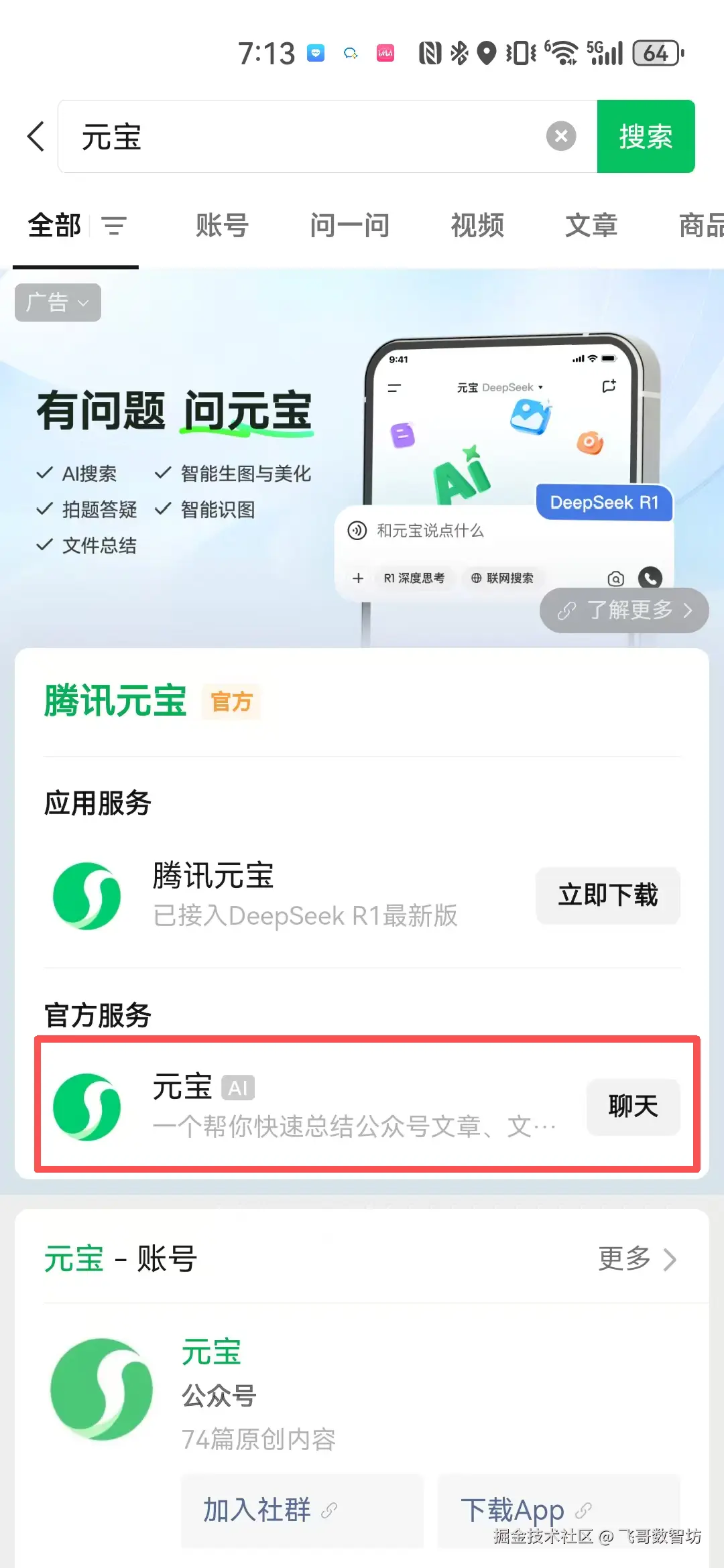Download 腾讯元宝 via 立即下载
This screenshot has height=1568, width=724.
point(608,895)
